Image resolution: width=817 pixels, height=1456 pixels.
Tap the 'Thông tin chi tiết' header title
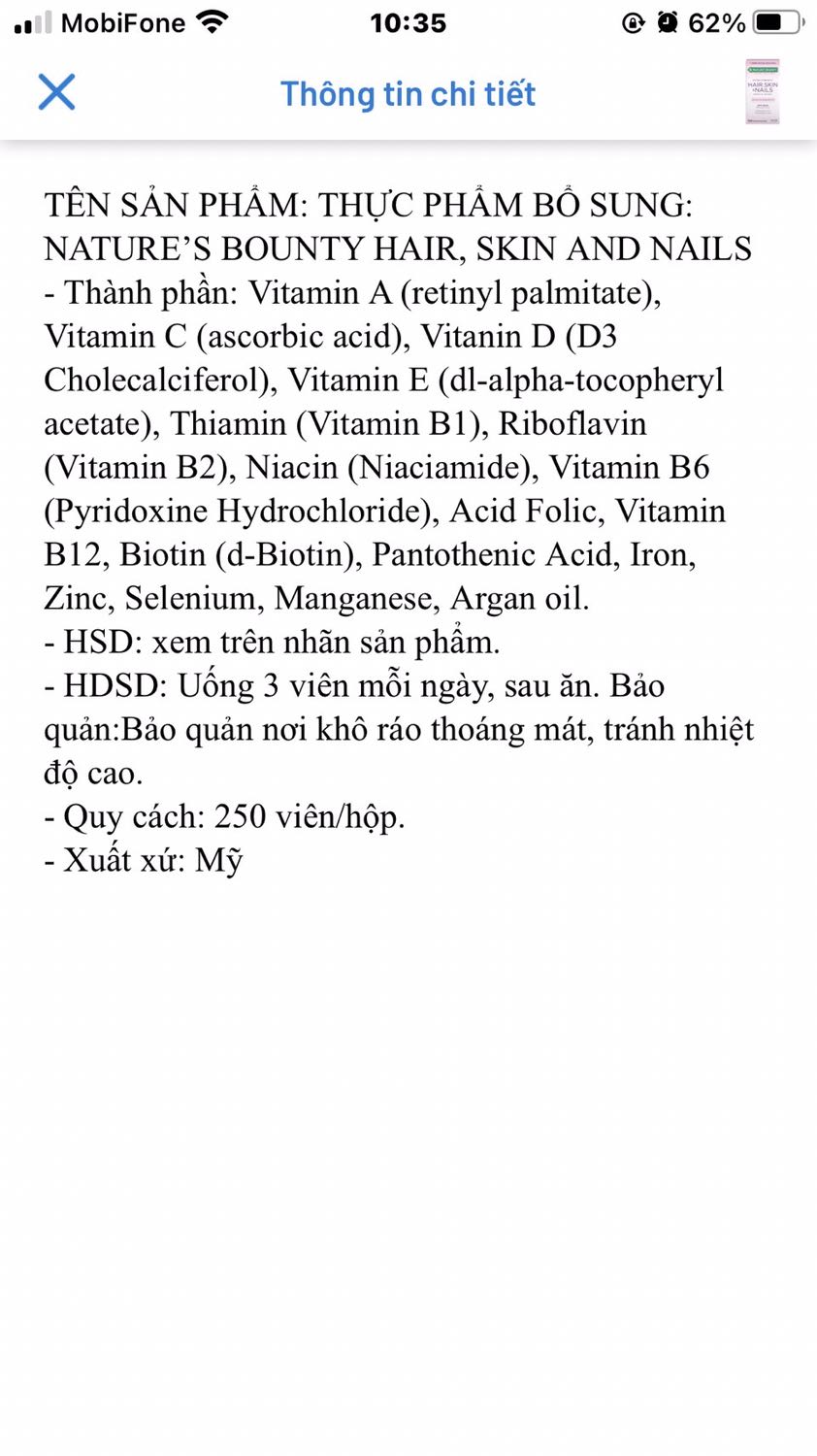point(408,94)
